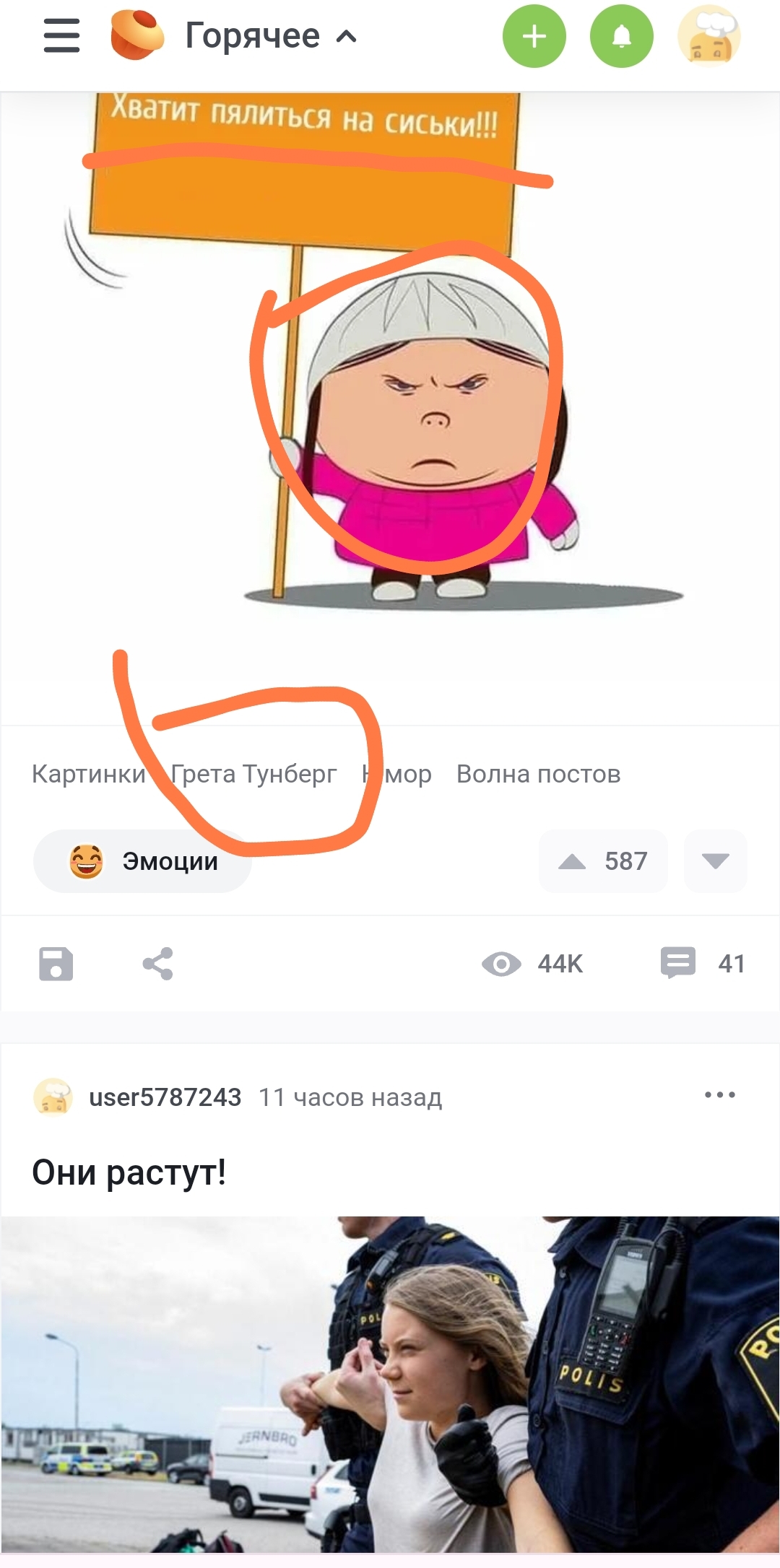The height and width of the screenshot is (1568, 780).
Task: Open the Волна постов tag
Action: coord(538,774)
